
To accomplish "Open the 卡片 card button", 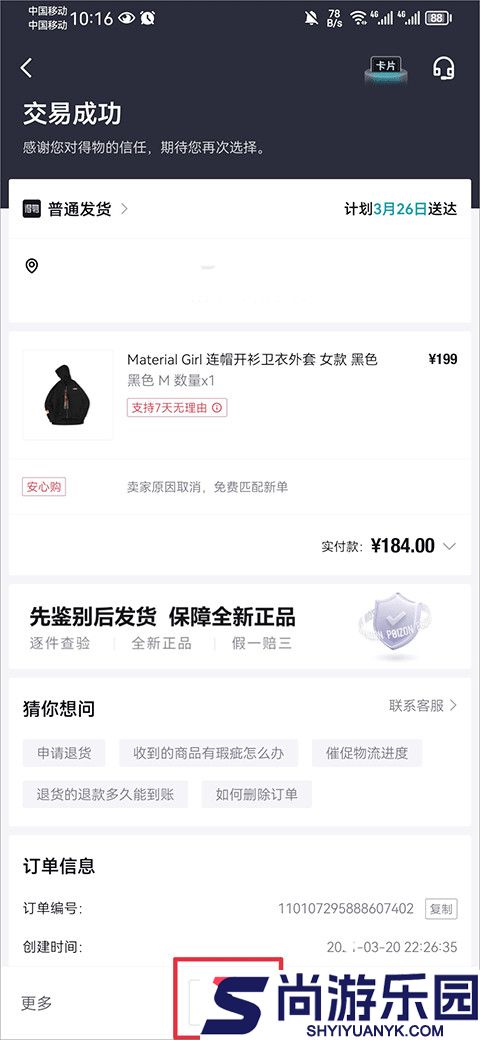I will click(x=387, y=69).
